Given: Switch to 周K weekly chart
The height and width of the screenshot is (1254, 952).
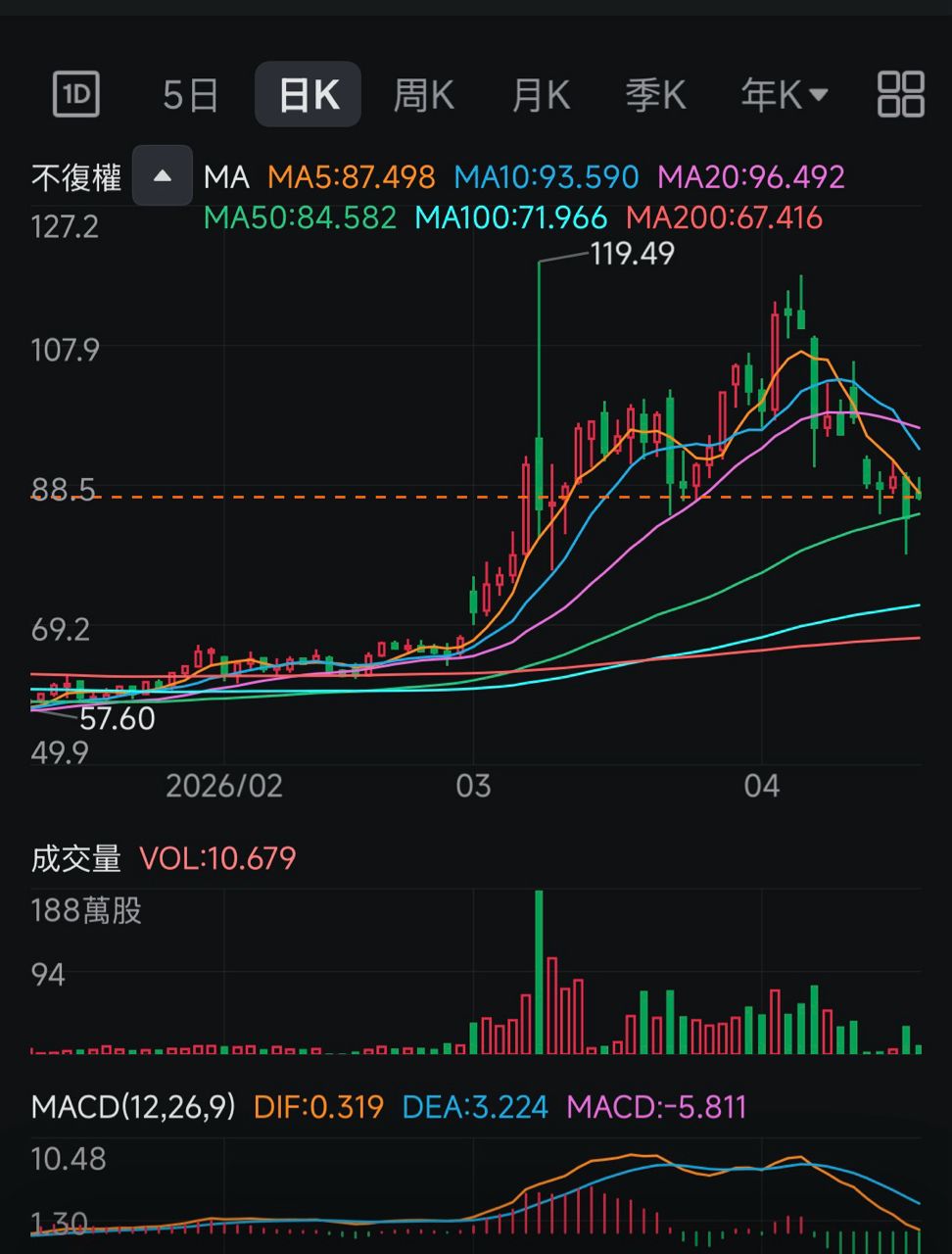Looking at the screenshot, I should (x=423, y=95).
